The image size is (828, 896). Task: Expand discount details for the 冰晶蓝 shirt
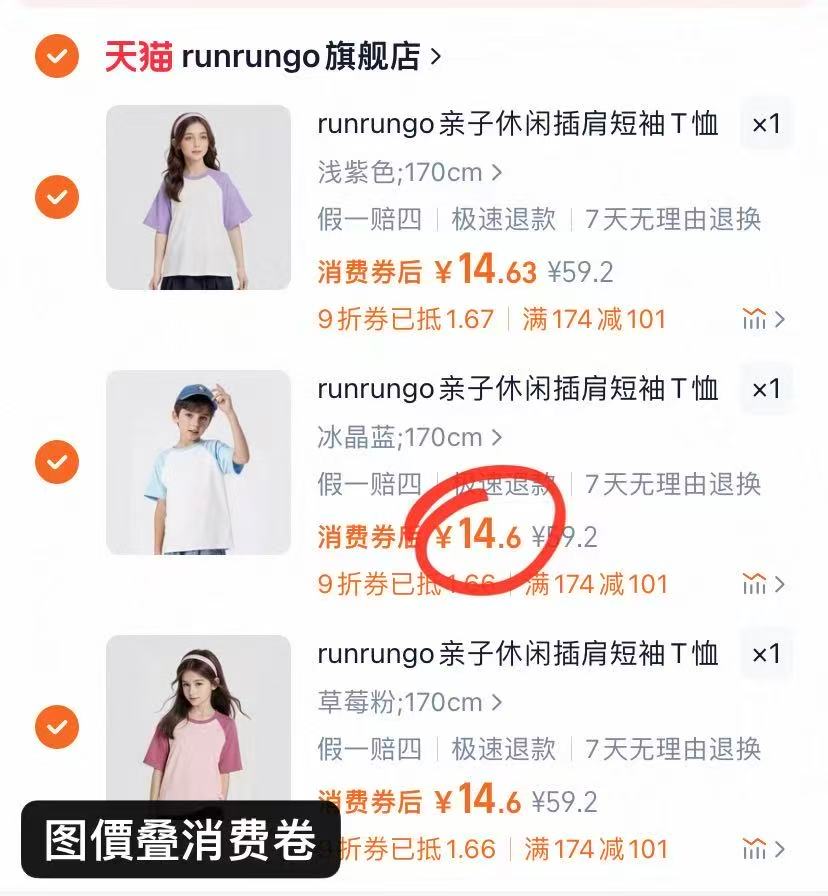[764, 584]
